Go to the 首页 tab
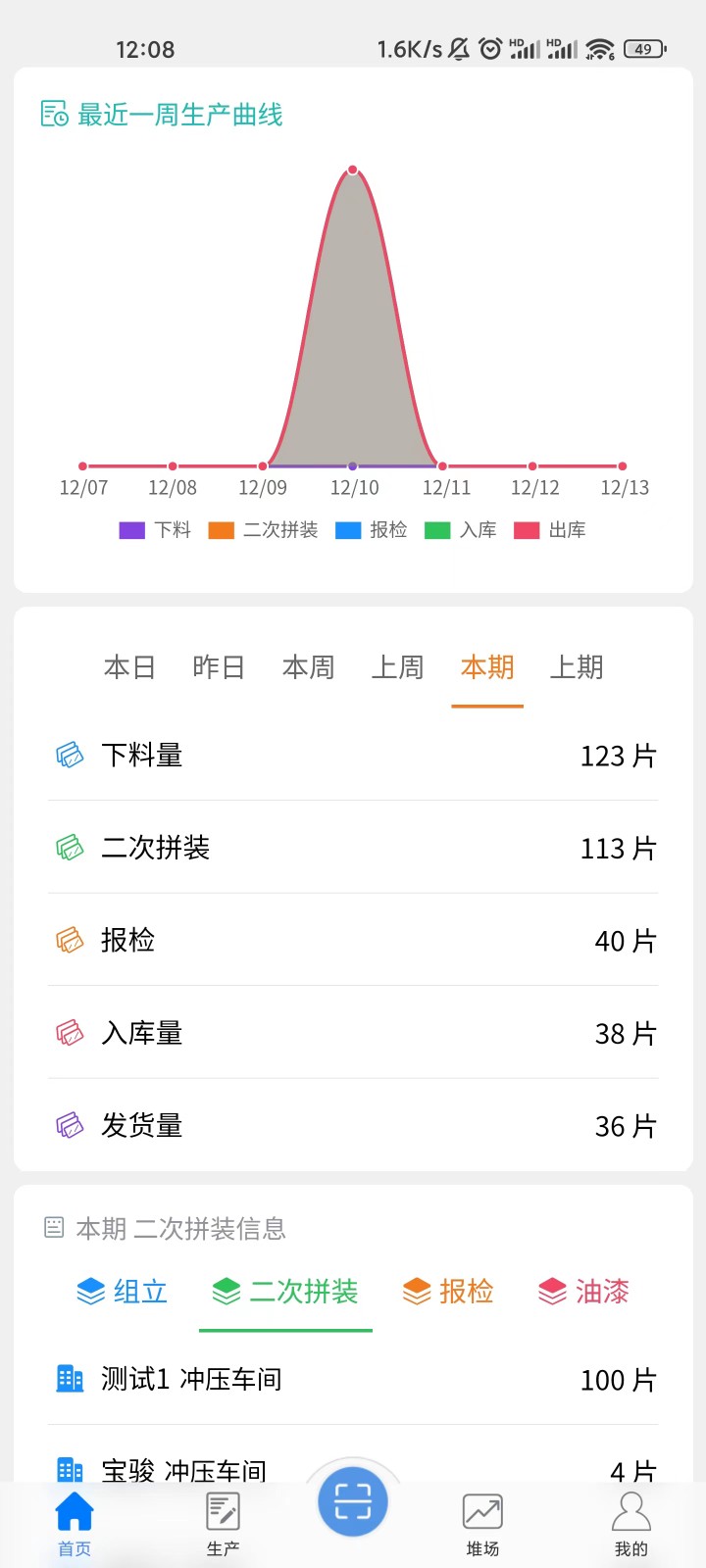 (75, 1524)
